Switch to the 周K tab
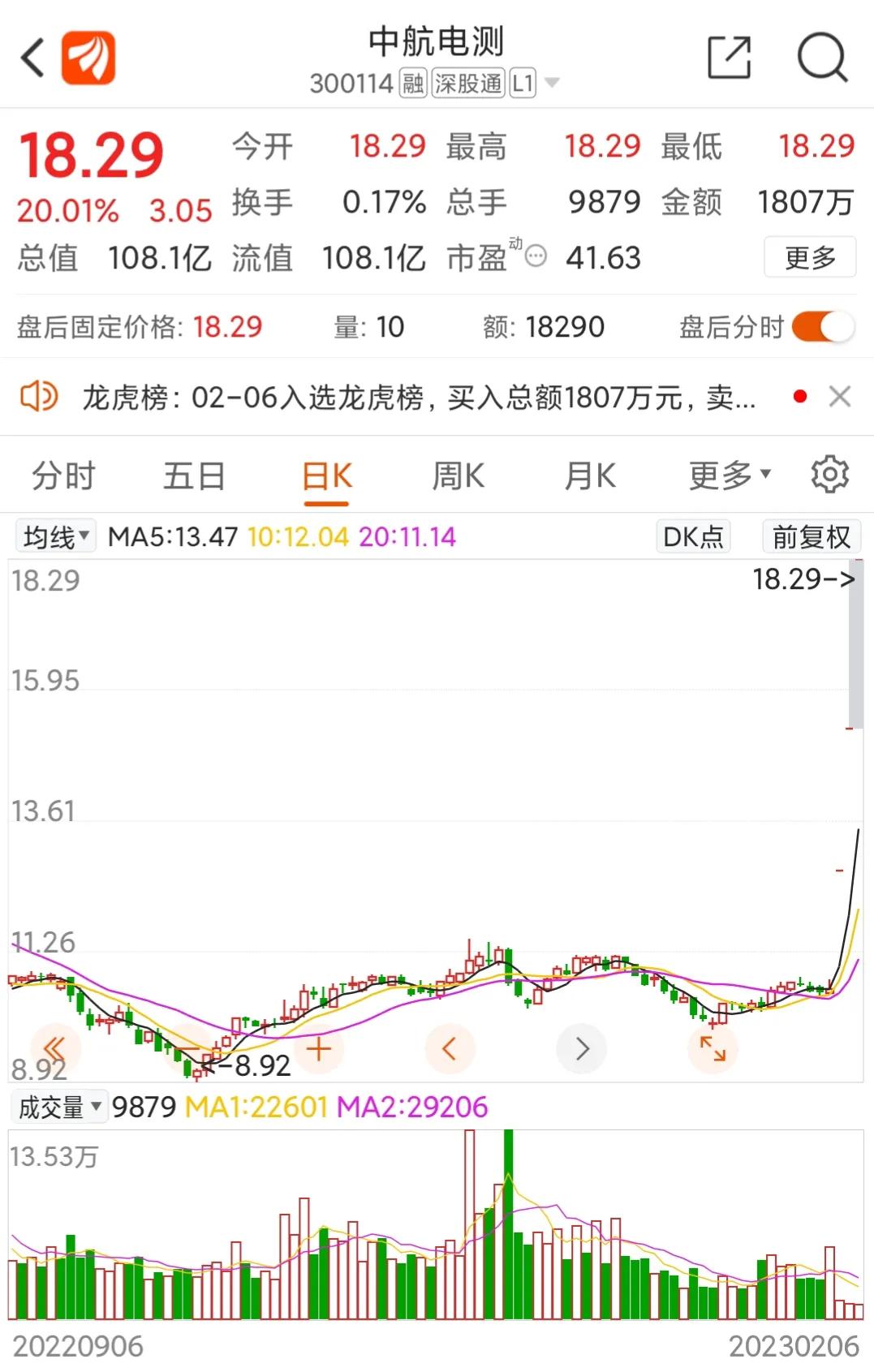Image resolution: width=874 pixels, height=1372 pixels. point(459,475)
